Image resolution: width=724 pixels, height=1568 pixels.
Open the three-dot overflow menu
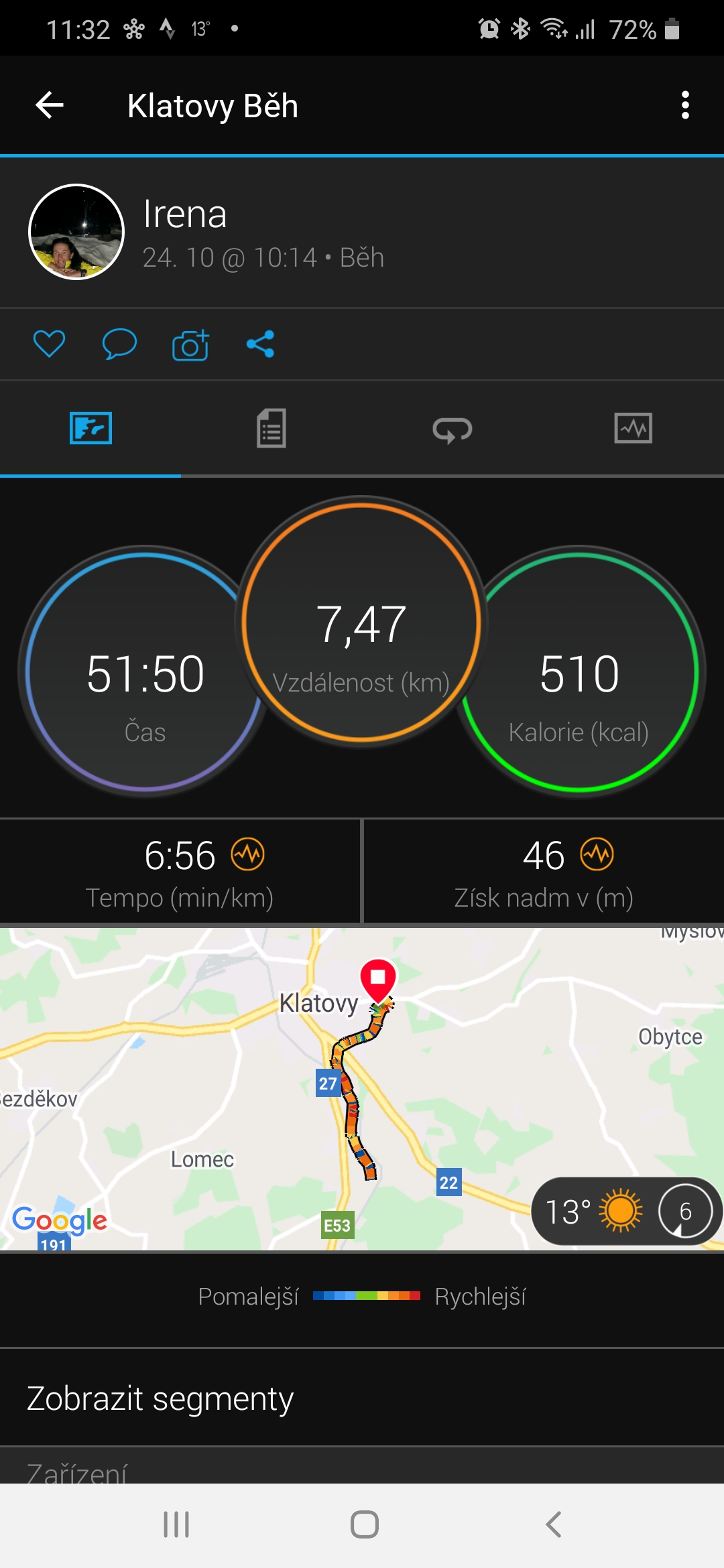[684, 105]
